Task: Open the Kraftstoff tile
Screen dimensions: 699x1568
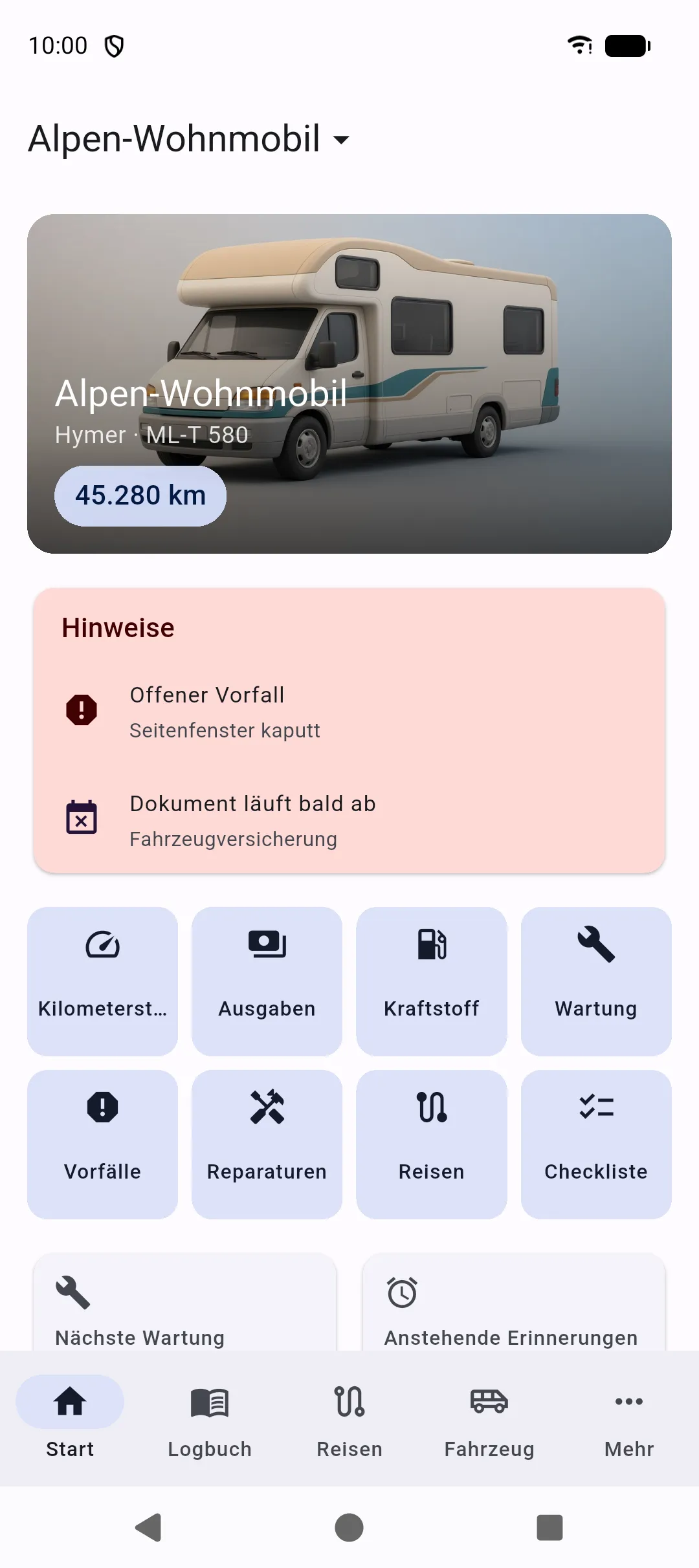Action: (x=432, y=981)
